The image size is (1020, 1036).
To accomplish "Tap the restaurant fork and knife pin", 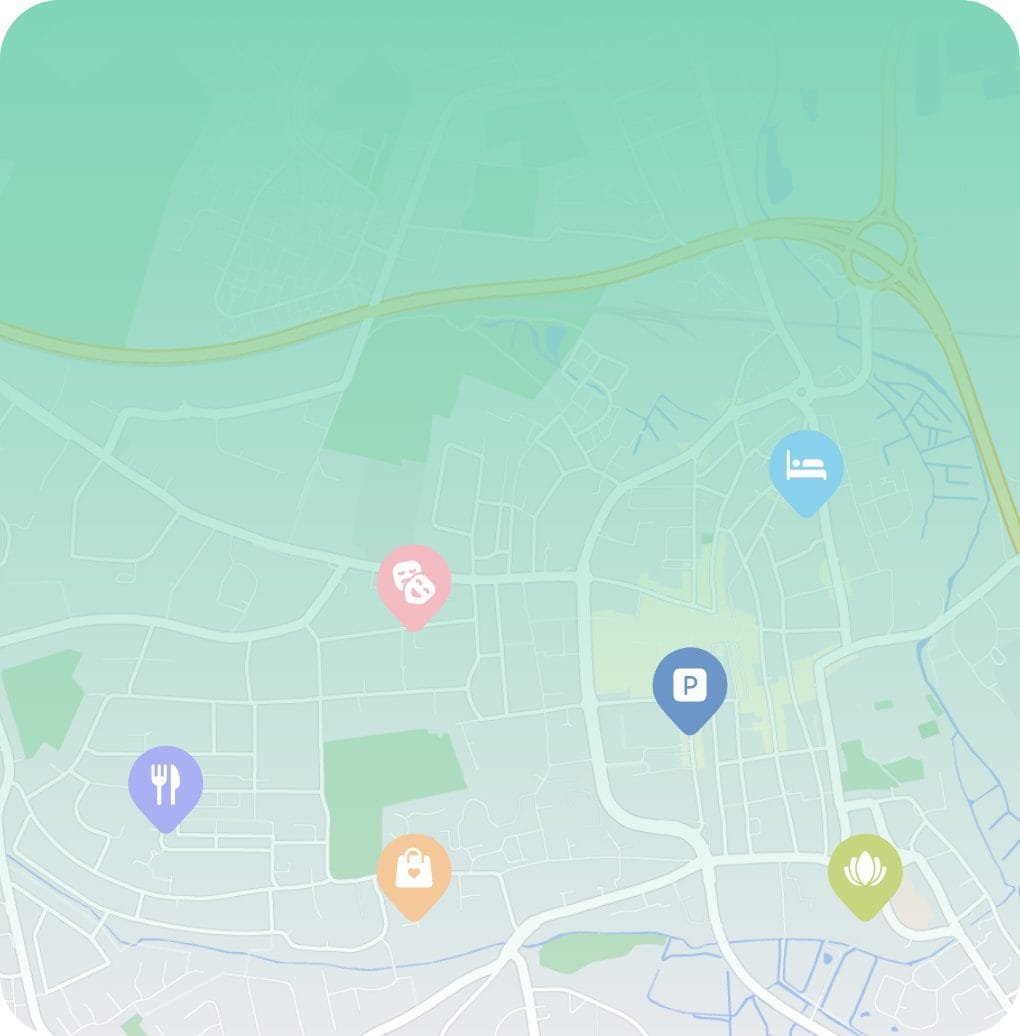I will (166, 783).
